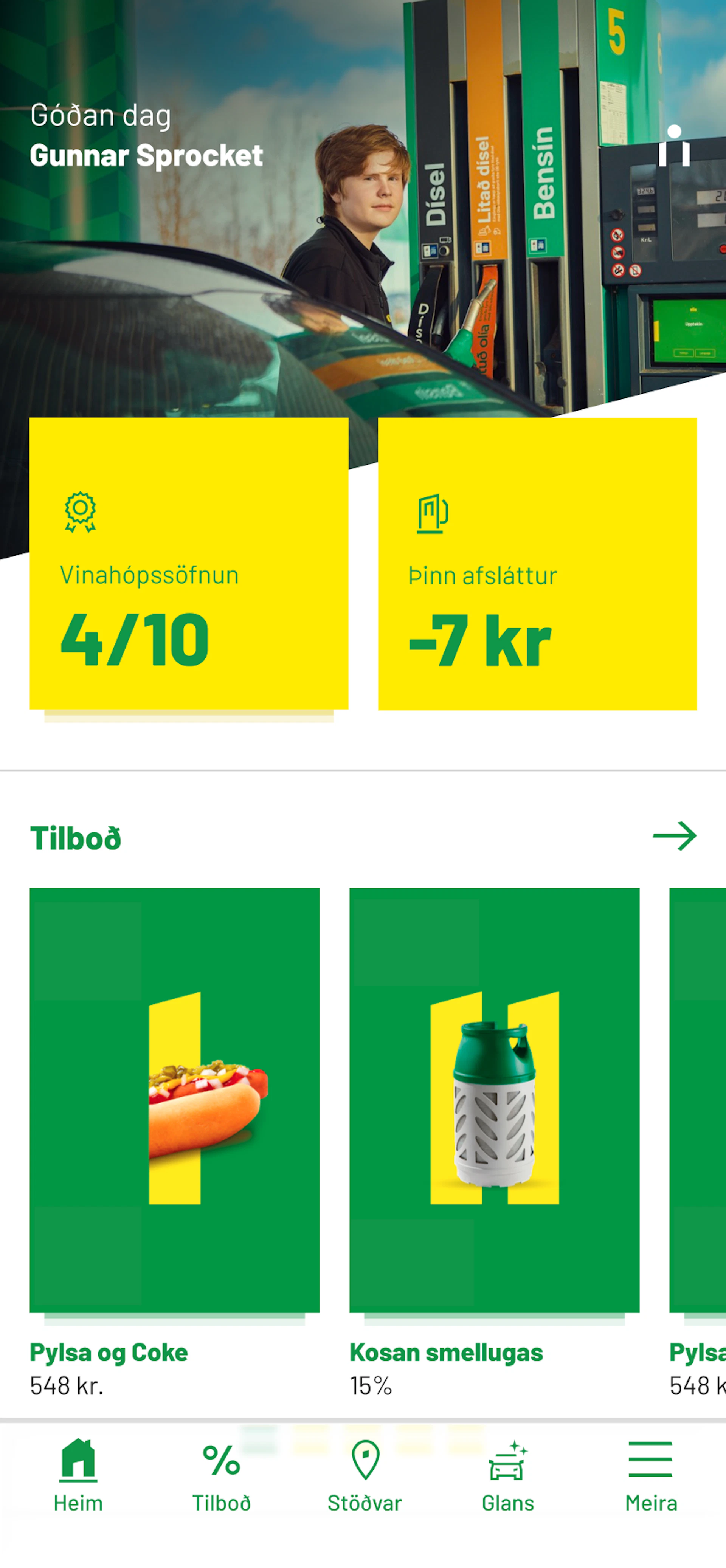Screen dimensions: 726x1568
Task: Open the profile icon in the header
Action: (x=673, y=146)
